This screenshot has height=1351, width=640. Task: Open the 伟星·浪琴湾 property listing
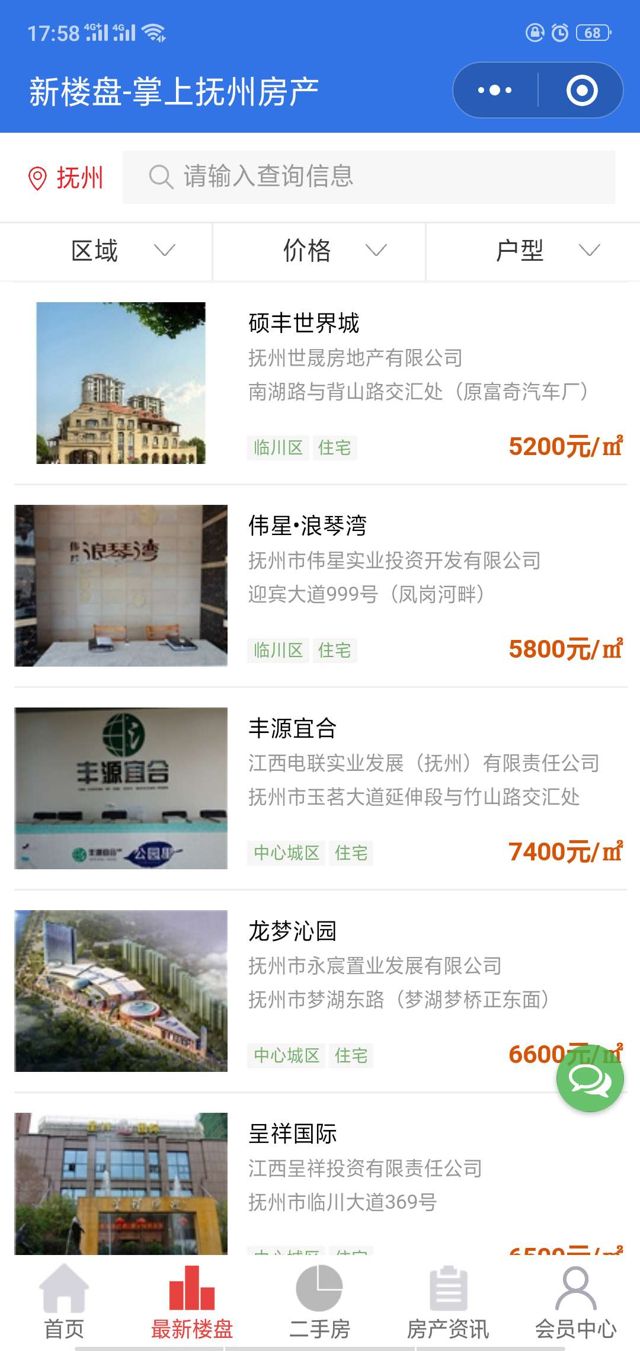(320, 586)
